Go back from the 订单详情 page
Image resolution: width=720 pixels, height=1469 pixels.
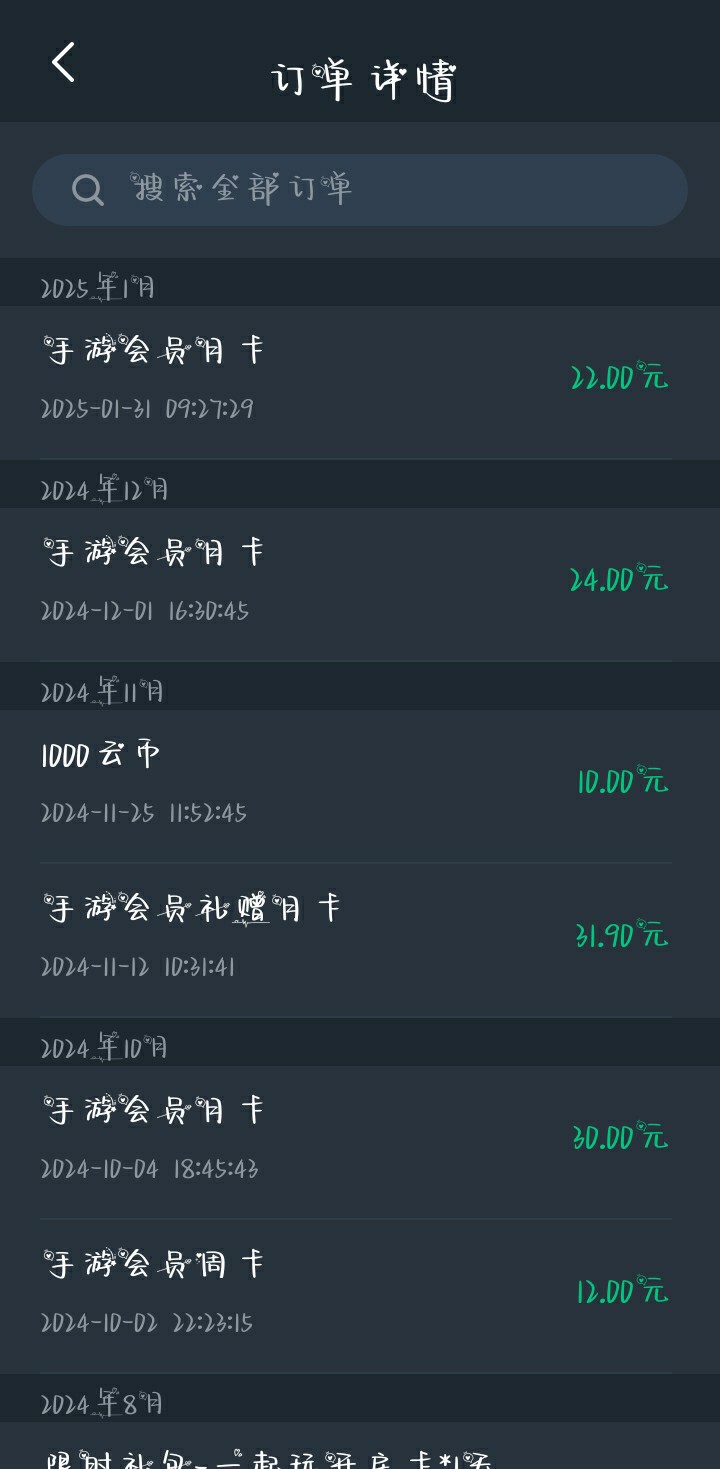(64, 63)
